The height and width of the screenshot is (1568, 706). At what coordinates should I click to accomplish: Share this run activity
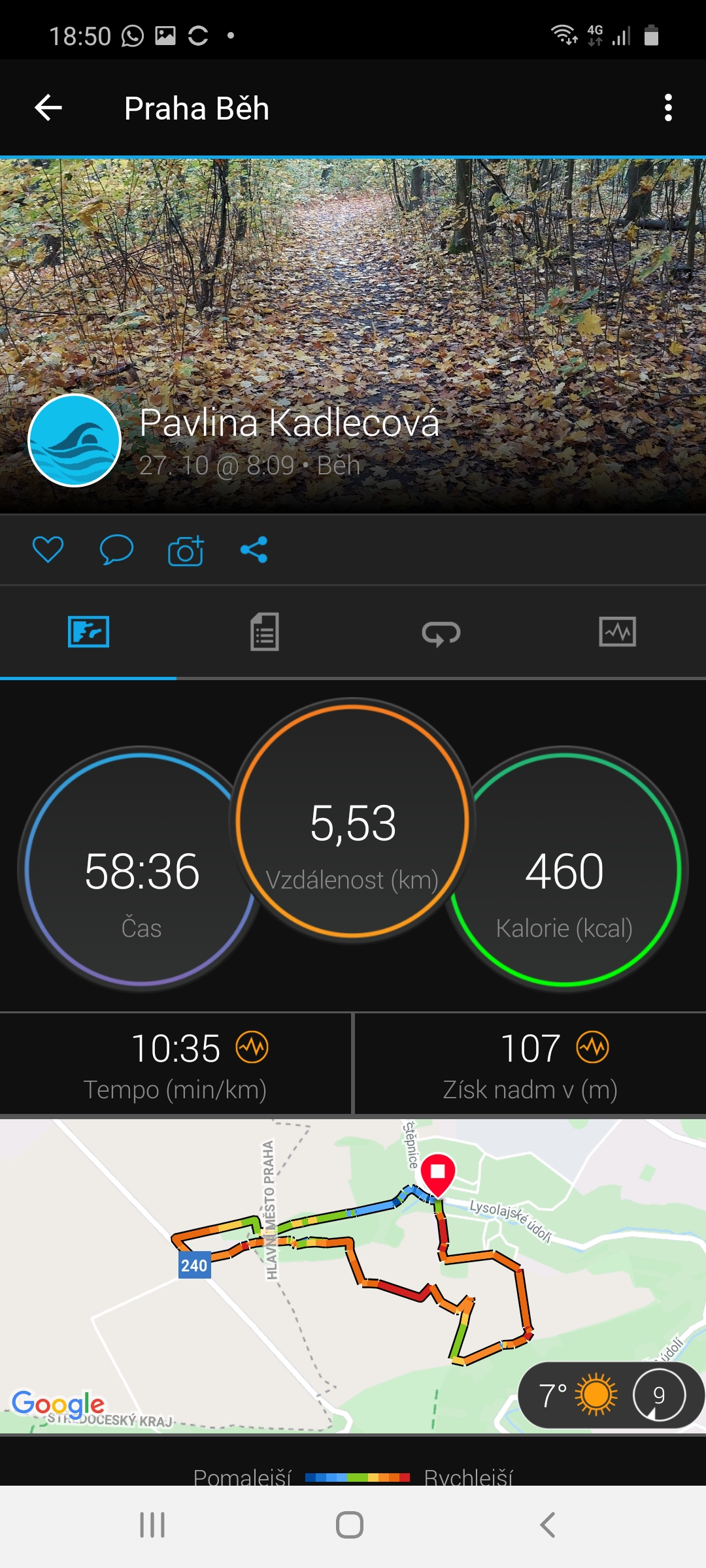[254, 549]
